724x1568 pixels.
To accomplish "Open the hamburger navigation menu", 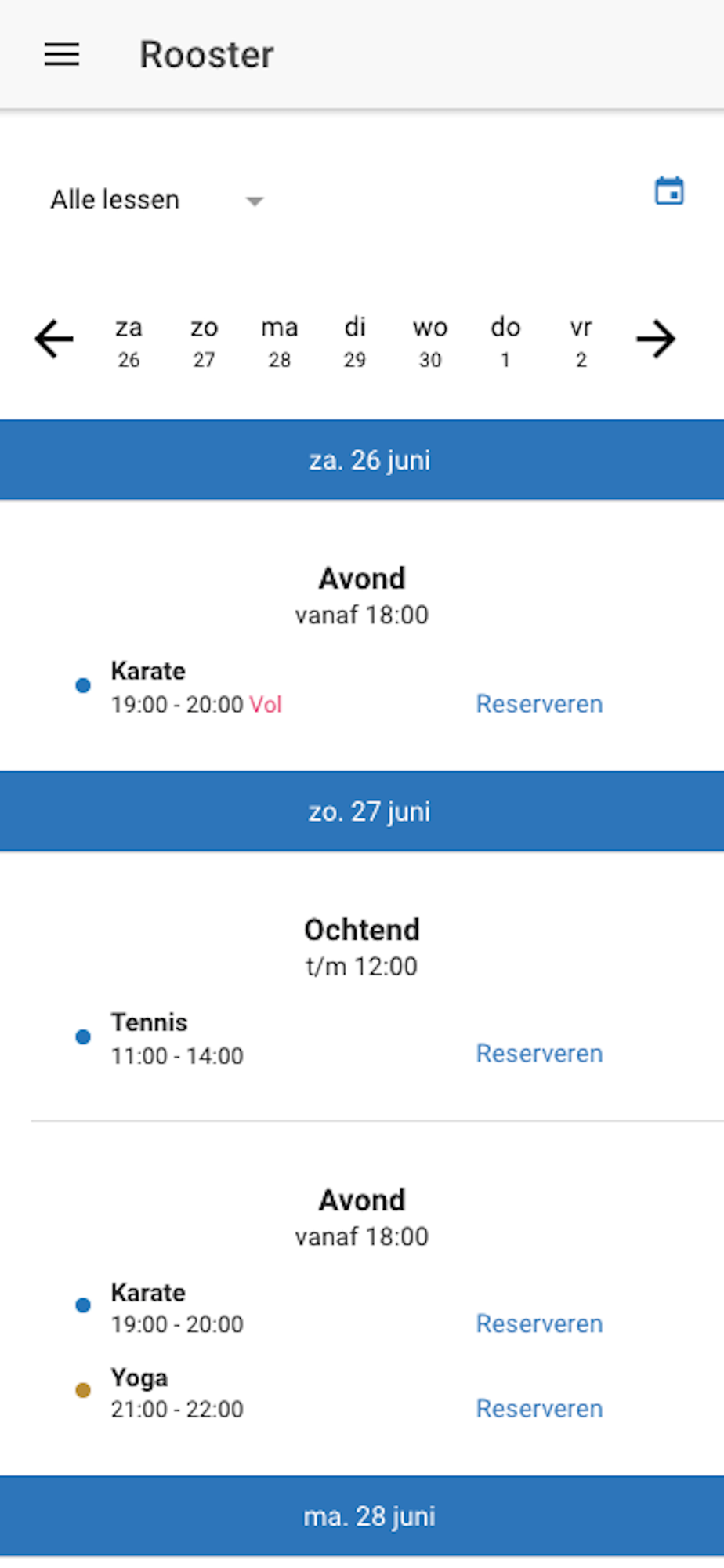I will pos(62,55).
